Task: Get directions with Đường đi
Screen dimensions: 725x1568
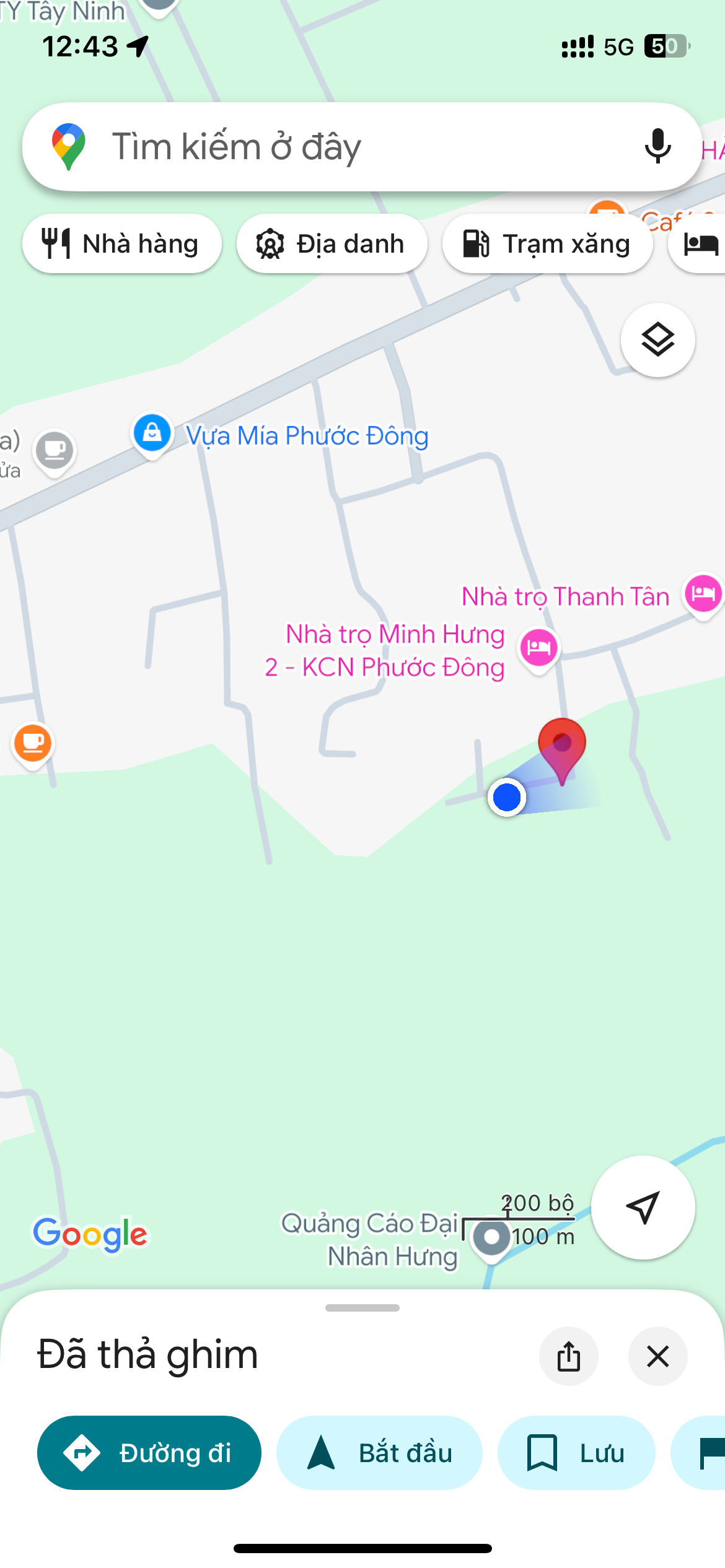Action: (x=149, y=1452)
